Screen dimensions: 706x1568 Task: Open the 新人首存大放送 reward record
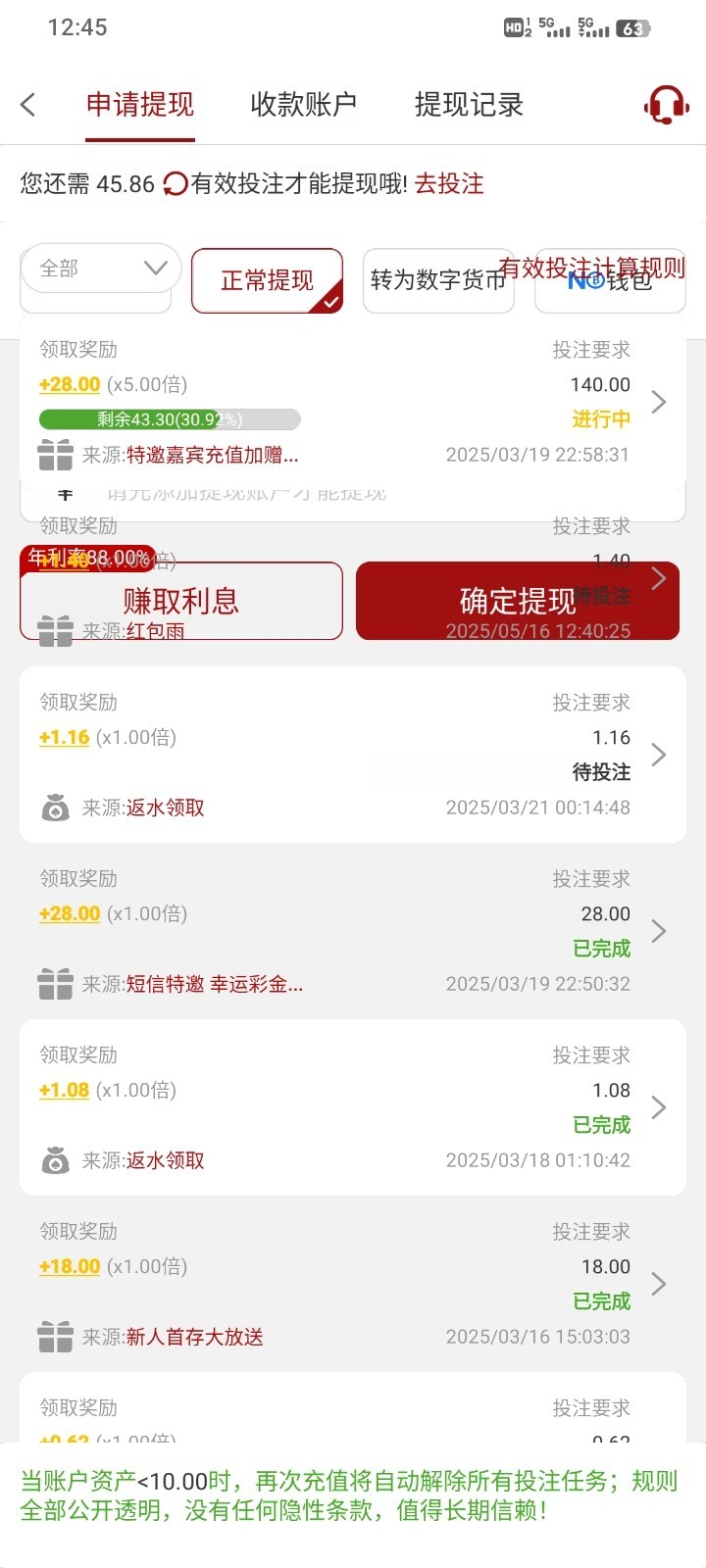click(x=353, y=1284)
